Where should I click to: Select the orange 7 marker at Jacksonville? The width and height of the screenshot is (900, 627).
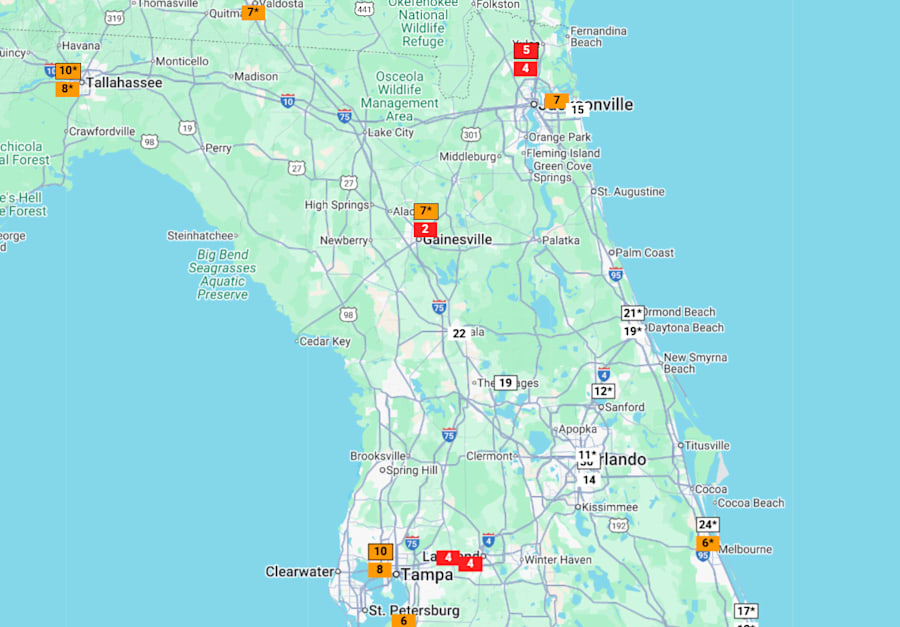pyautogui.click(x=556, y=101)
